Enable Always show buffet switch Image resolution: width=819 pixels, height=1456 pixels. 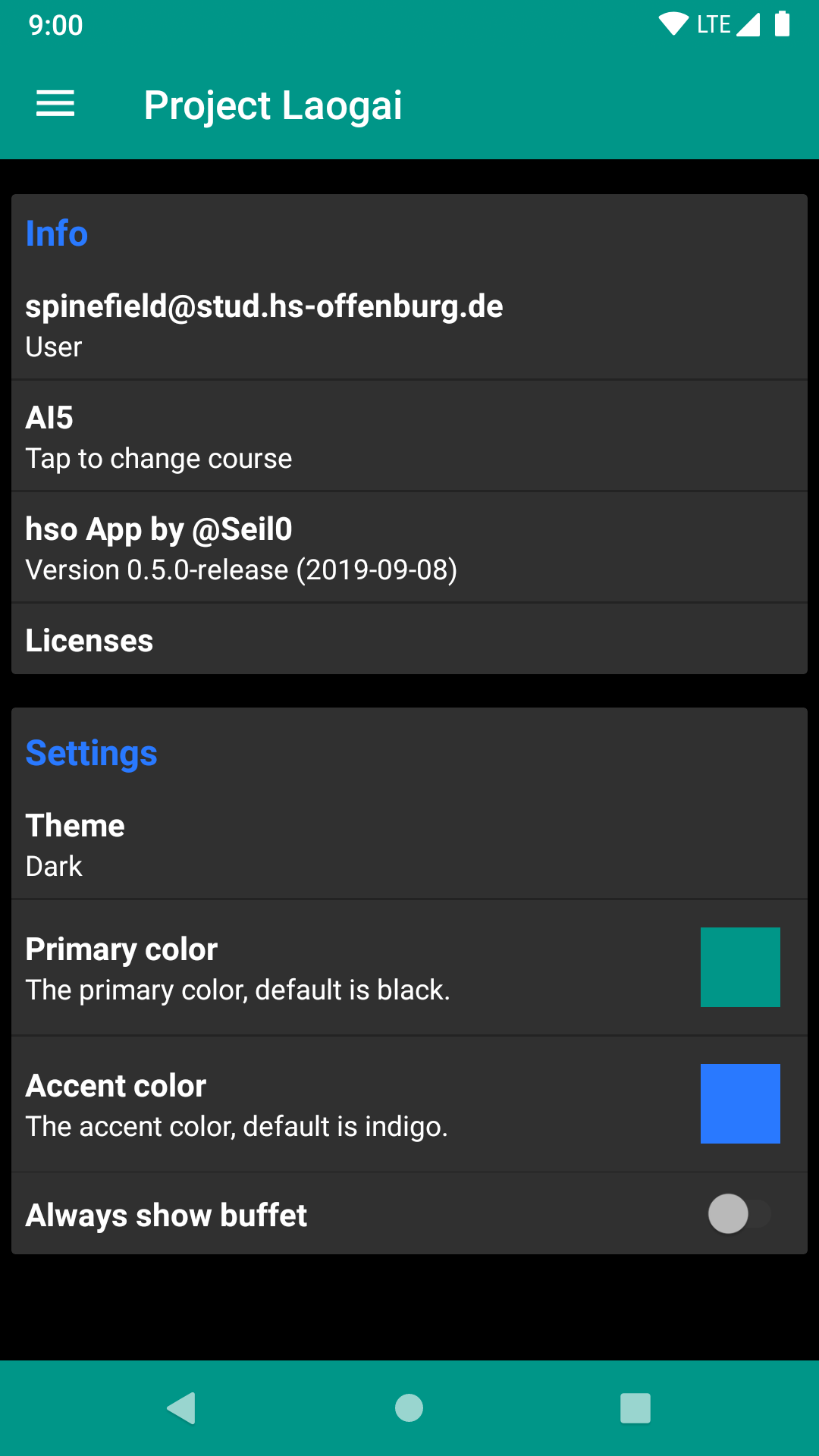[739, 1213]
